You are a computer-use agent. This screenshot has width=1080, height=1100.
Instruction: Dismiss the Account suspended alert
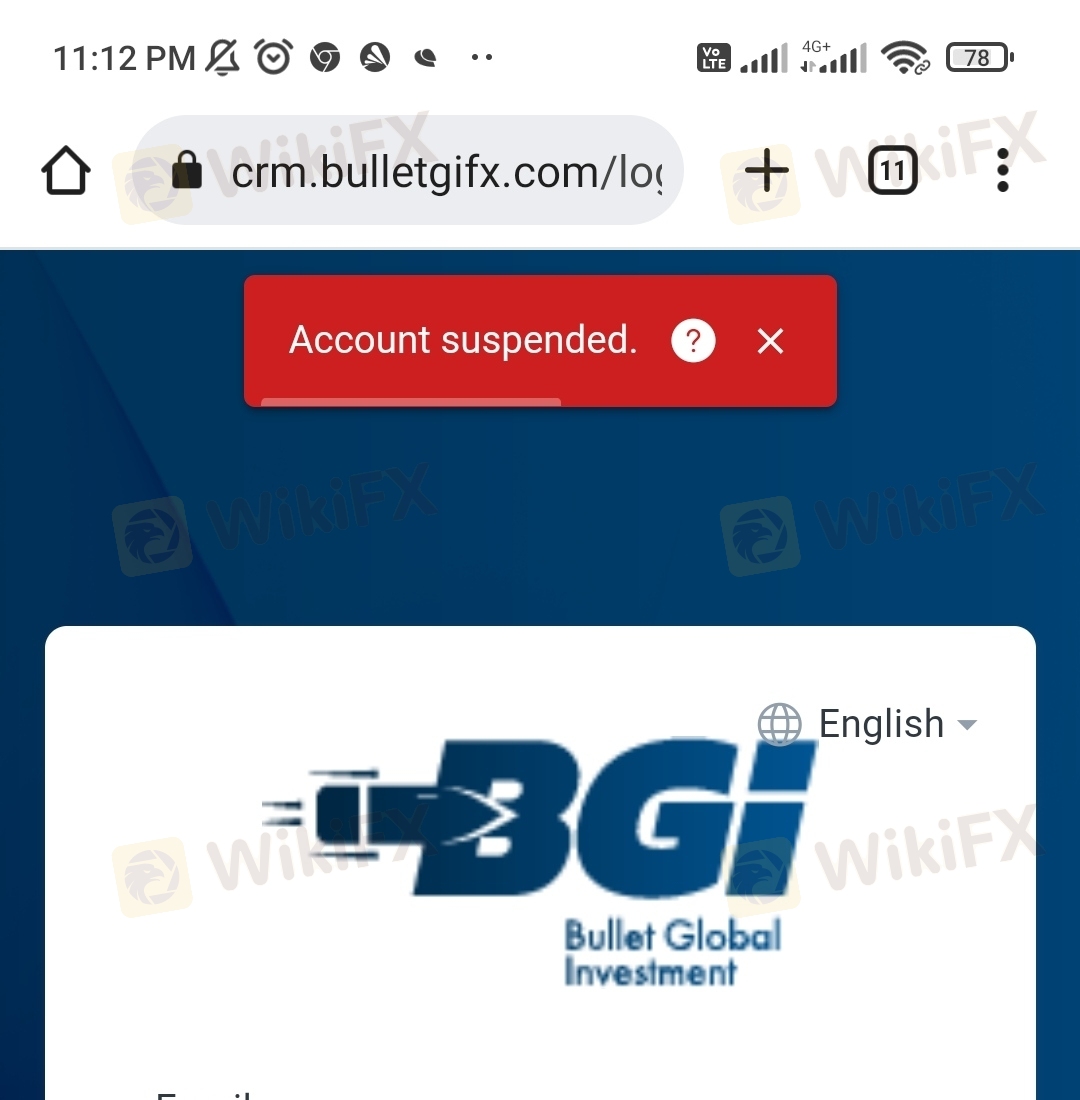770,342
